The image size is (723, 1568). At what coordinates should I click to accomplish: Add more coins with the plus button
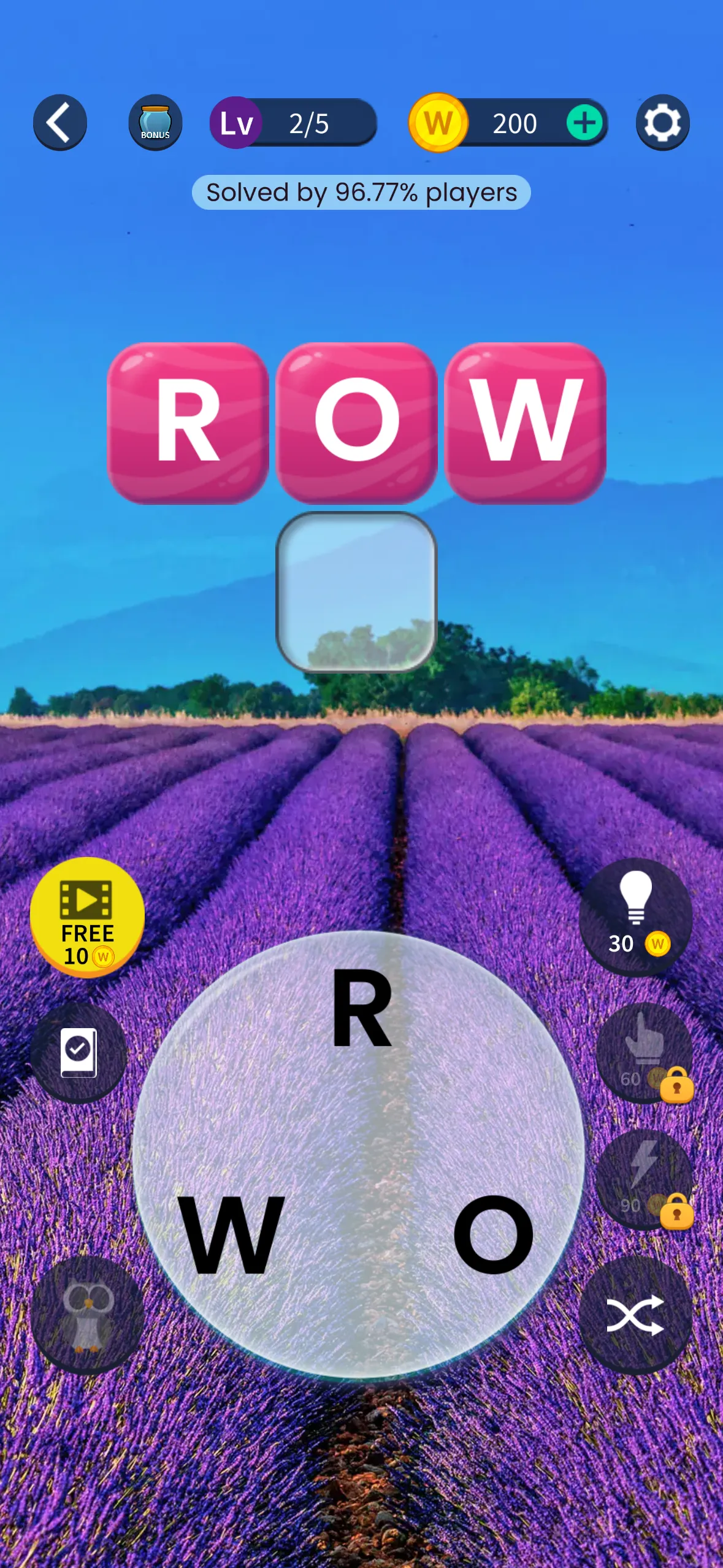(584, 123)
